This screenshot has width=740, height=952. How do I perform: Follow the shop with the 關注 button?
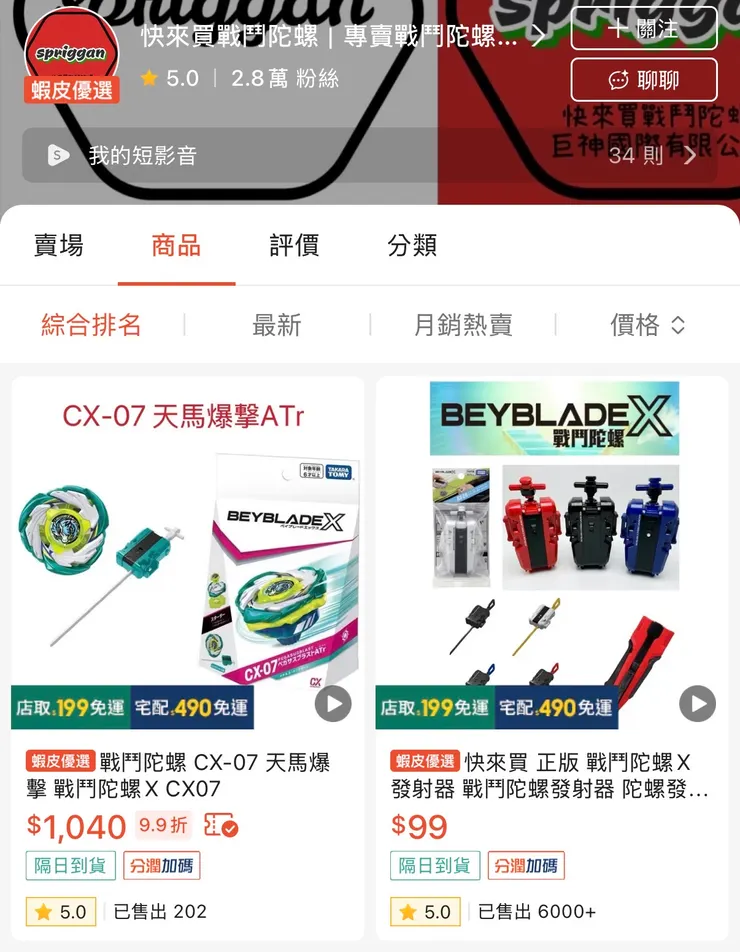644,31
